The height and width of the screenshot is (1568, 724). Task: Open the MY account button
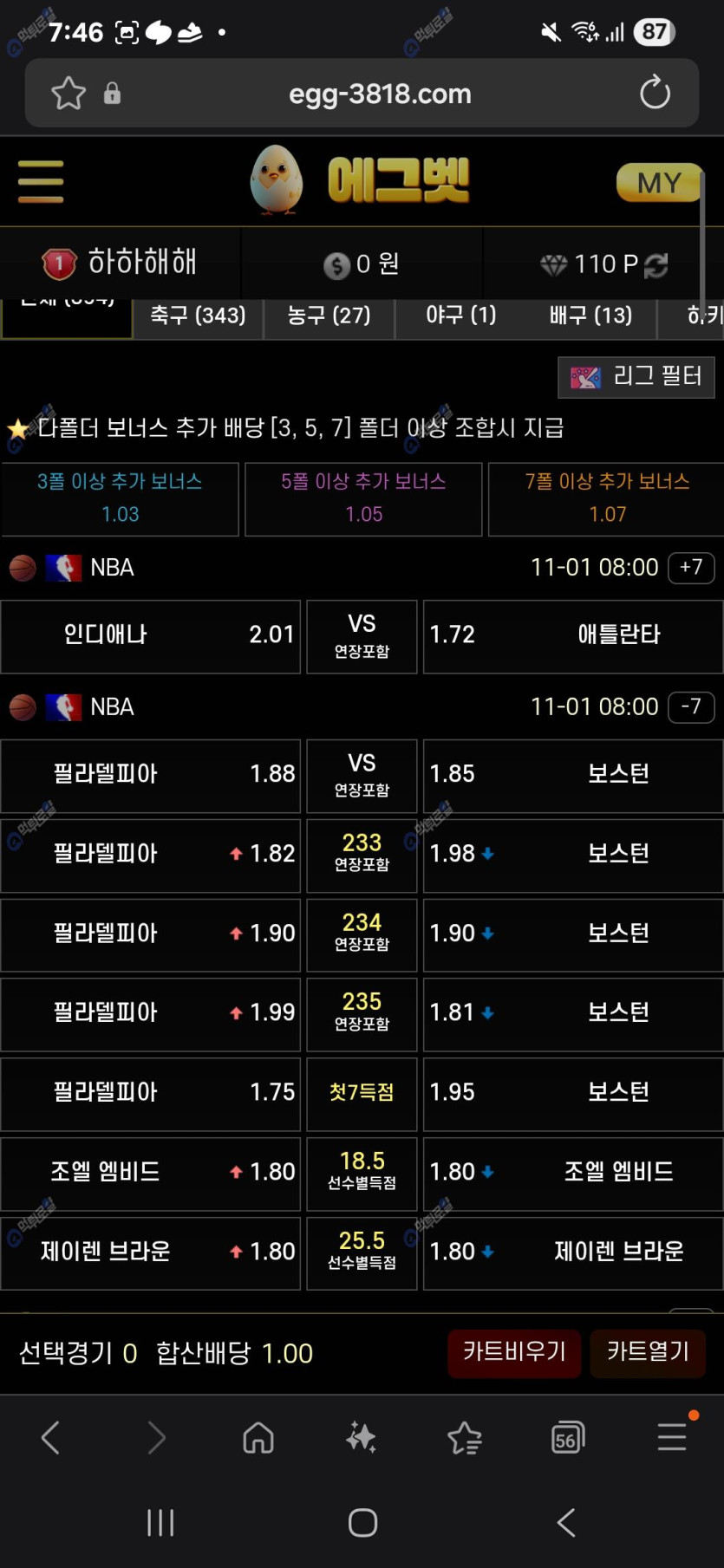click(x=659, y=183)
